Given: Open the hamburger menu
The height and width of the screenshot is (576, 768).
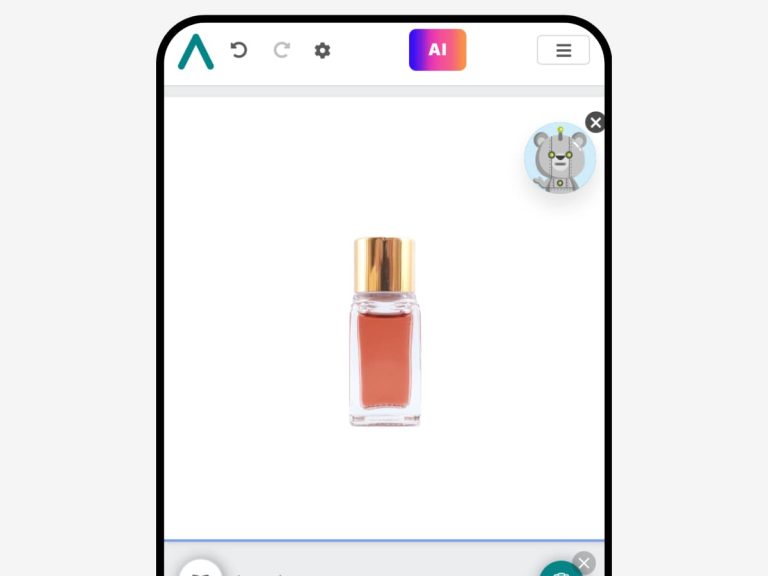Looking at the screenshot, I should point(563,50).
